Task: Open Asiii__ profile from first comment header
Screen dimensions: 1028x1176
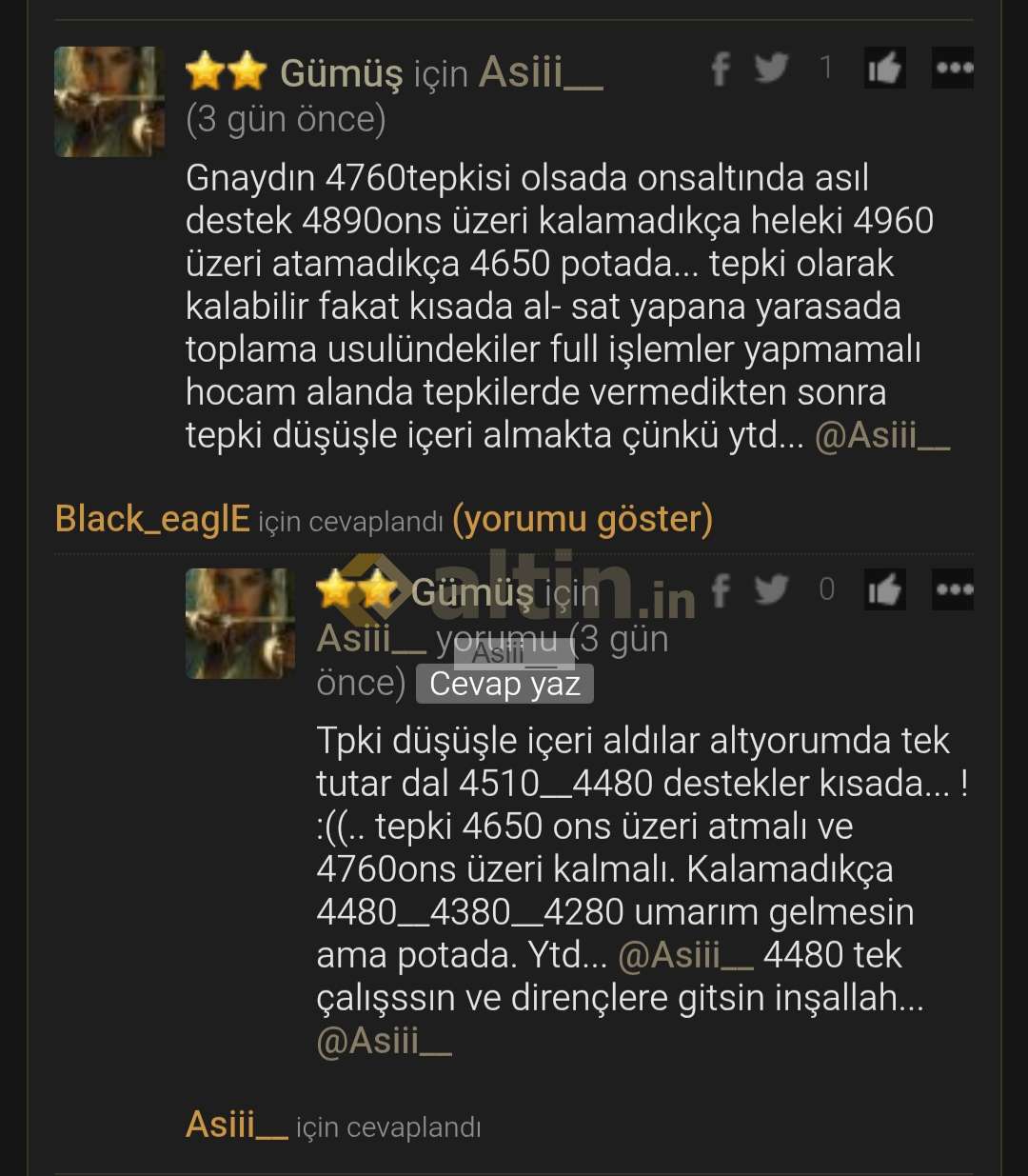Action: (x=541, y=72)
